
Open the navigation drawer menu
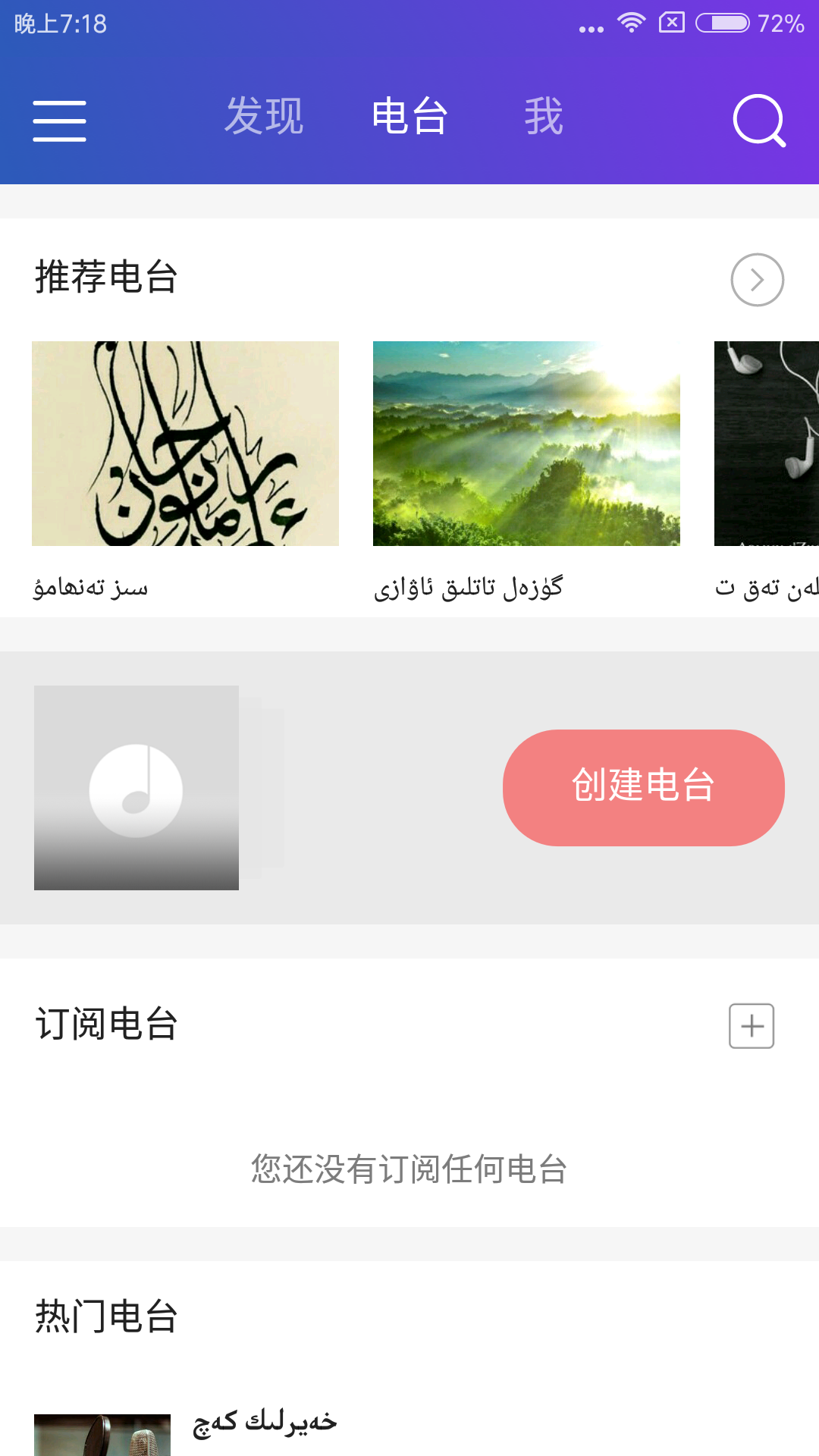point(60,120)
